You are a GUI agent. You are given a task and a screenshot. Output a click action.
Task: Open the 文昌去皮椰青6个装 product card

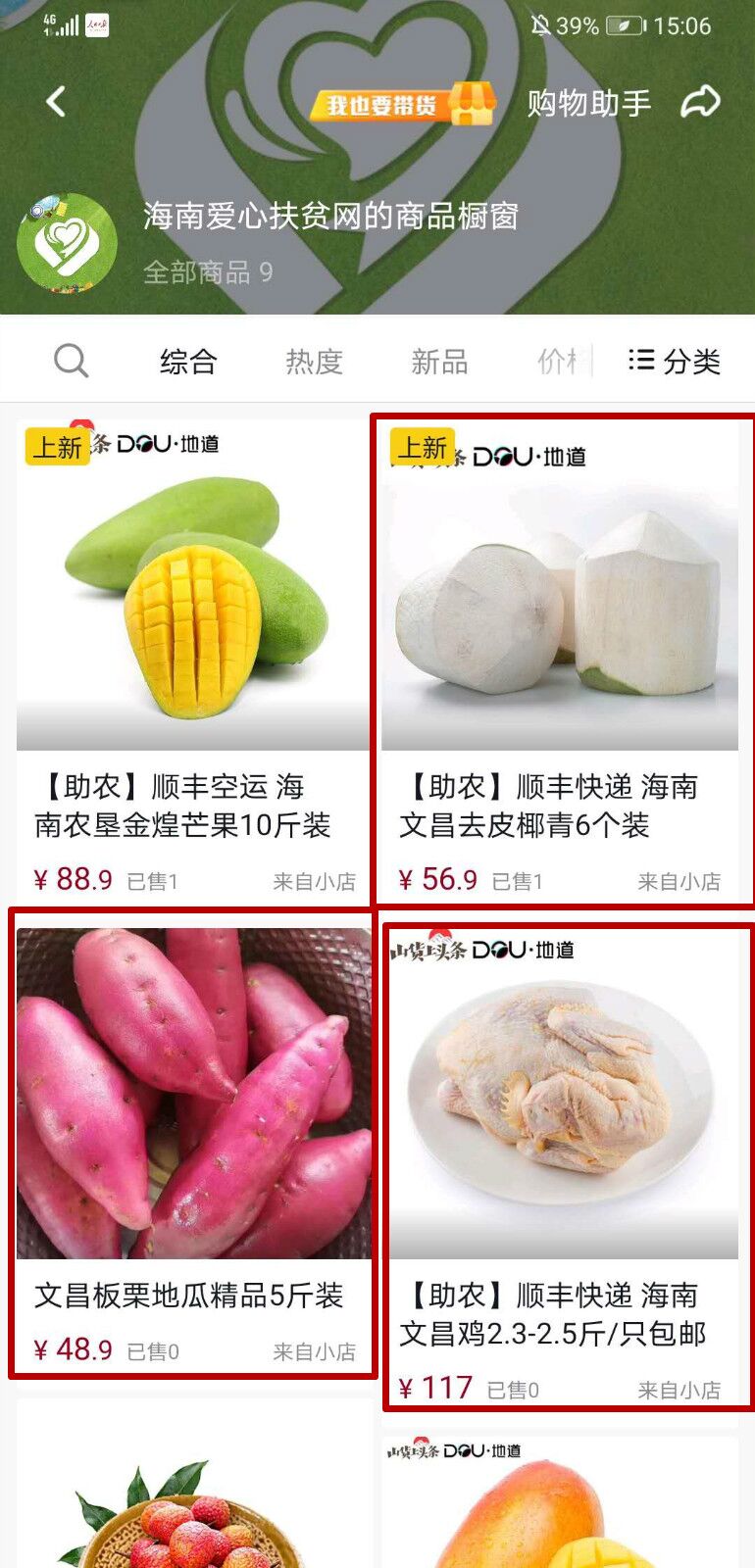pos(562,660)
